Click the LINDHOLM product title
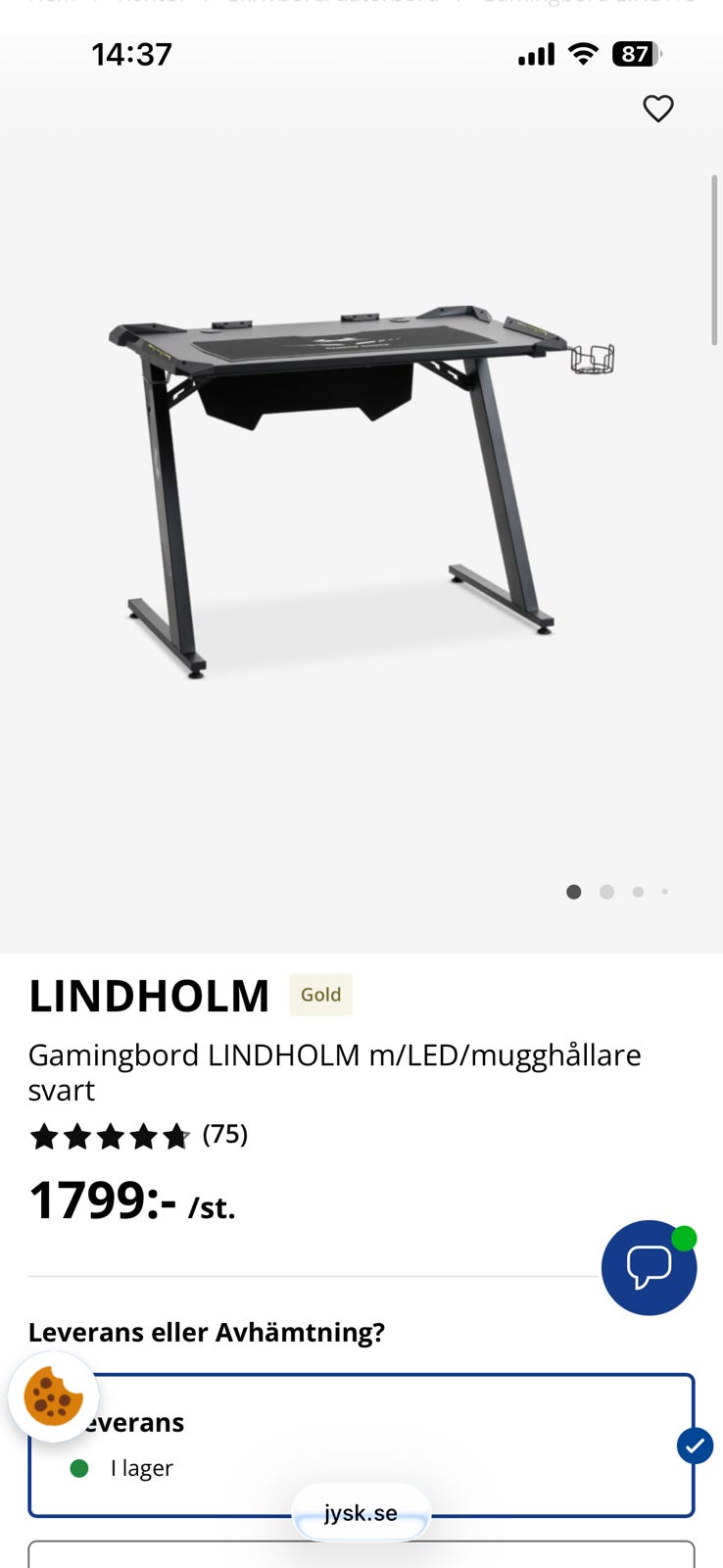Screen dimensions: 723x1568 (150, 996)
